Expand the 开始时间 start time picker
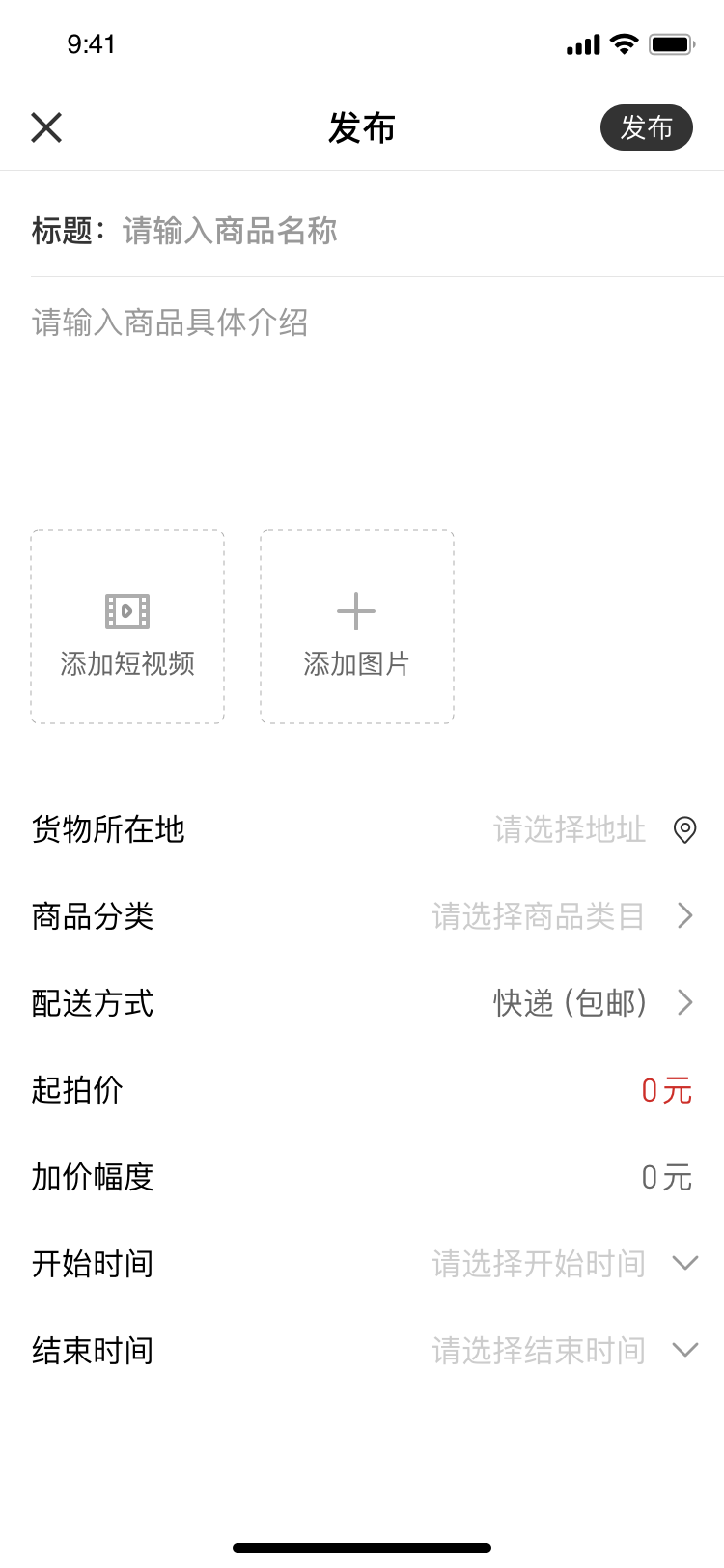The image size is (724, 1568). tap(362, 1264)
